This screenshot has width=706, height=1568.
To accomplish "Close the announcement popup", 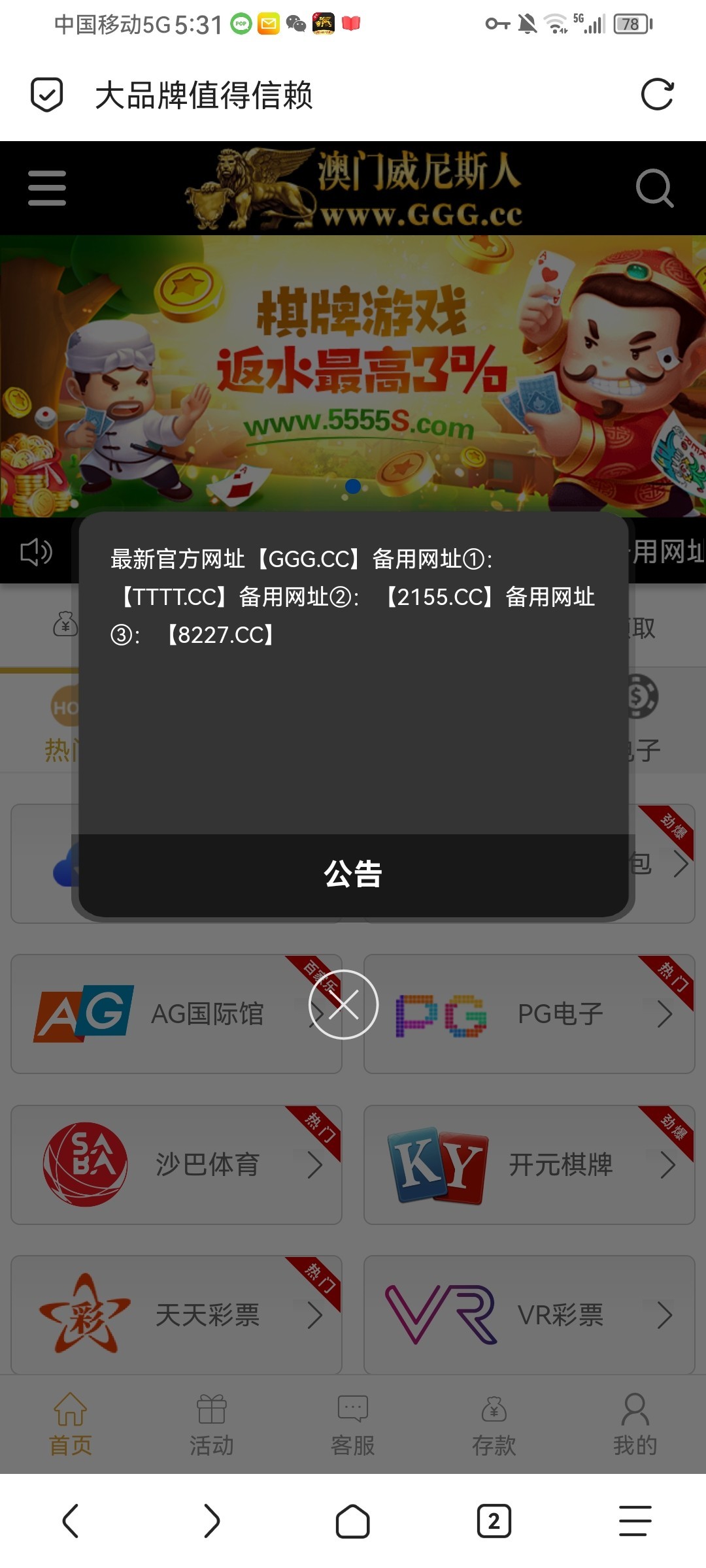I will pos(343,1004).
